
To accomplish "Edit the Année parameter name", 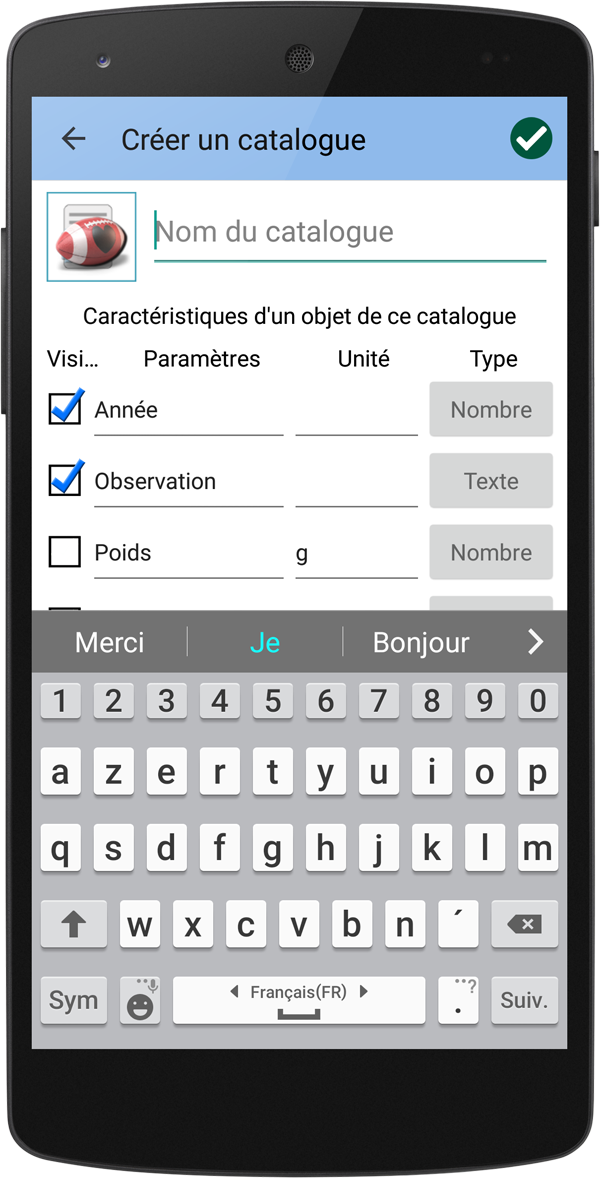I will (x=188, y=411).
